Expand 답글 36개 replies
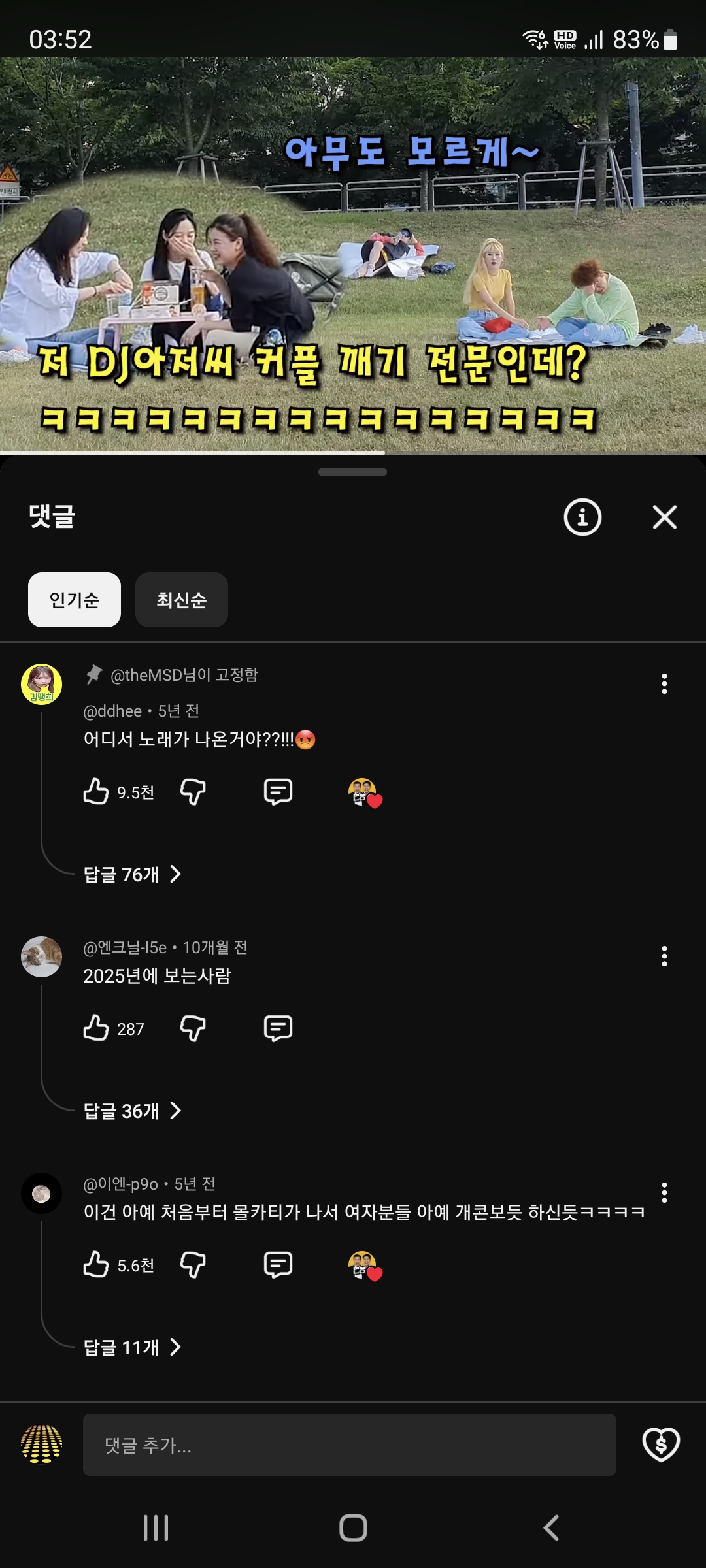This screenshot has width=706, height=1568. point(132,1111)
